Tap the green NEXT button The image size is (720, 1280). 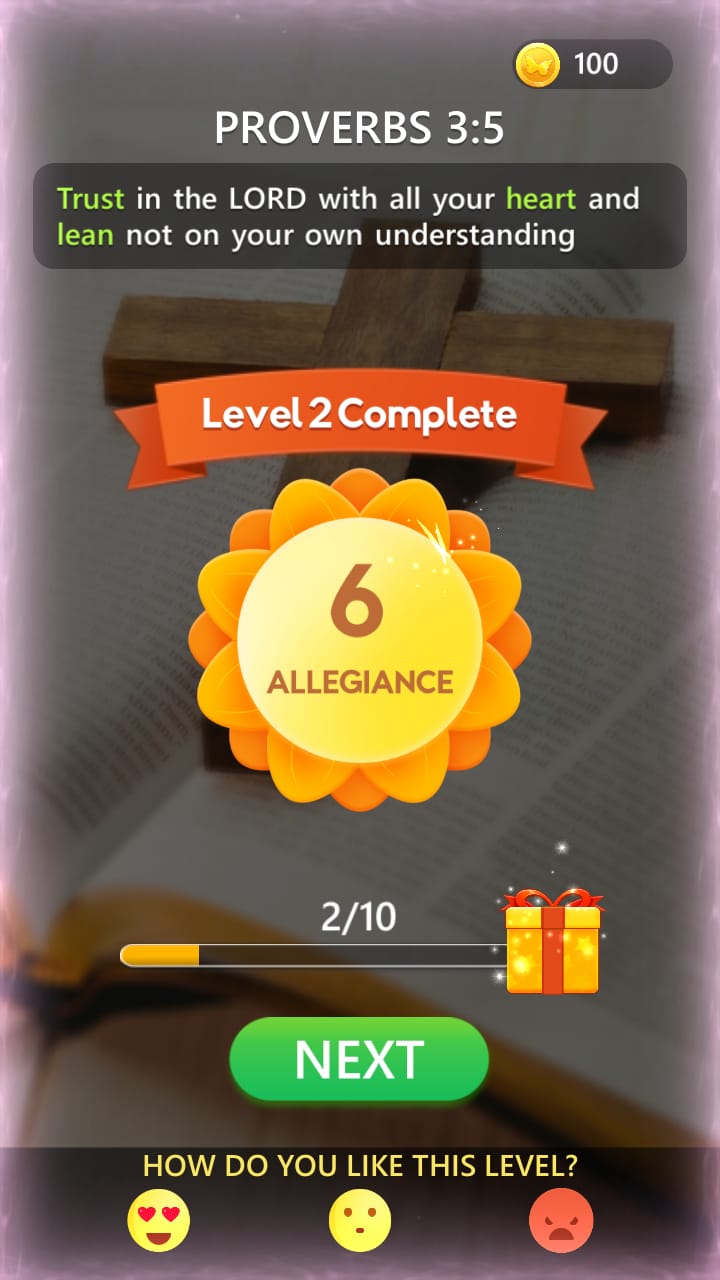[x=359, y=1059]
